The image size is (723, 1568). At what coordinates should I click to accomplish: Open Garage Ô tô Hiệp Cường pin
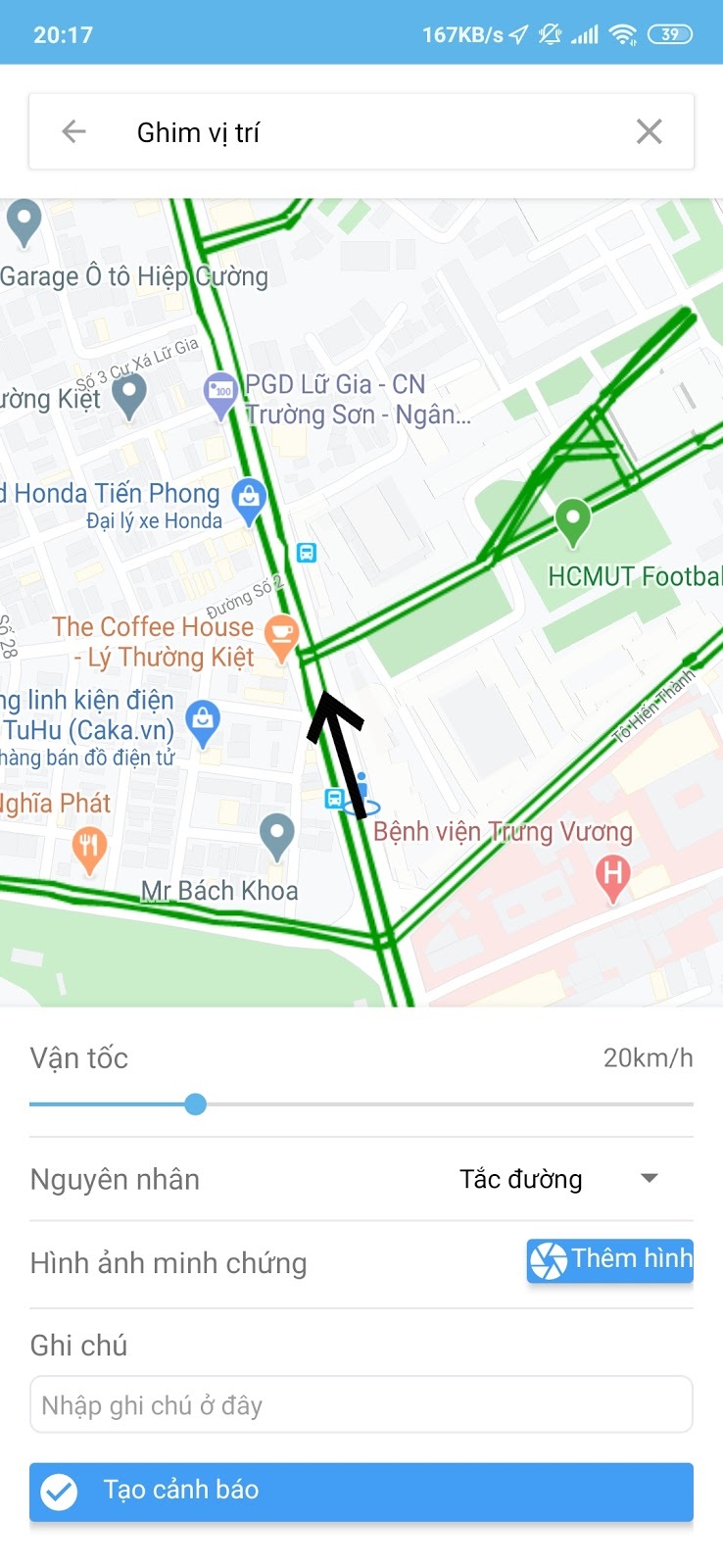pos(24,220)
